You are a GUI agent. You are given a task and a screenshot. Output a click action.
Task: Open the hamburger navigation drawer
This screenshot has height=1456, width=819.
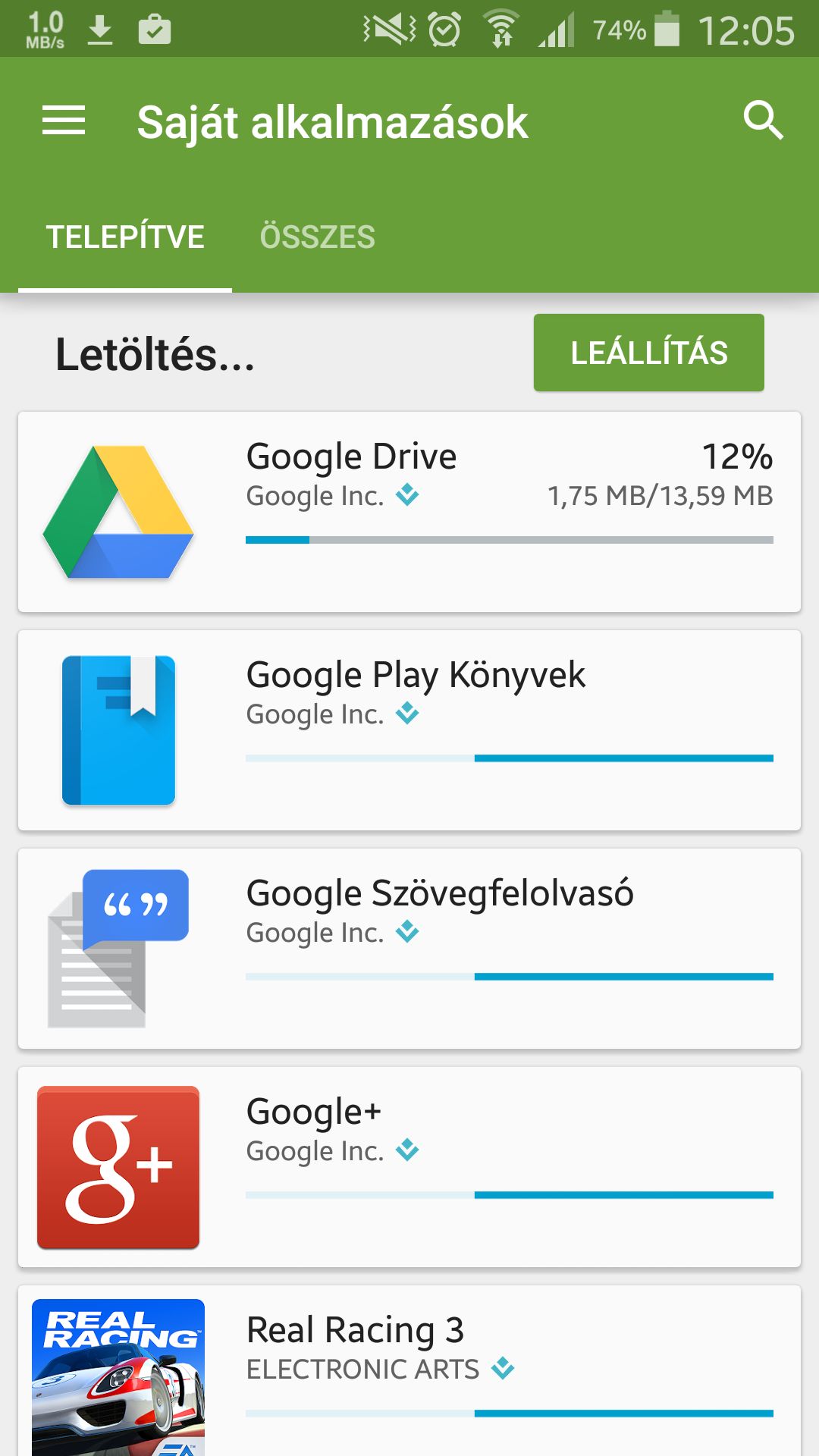[64, 121]
